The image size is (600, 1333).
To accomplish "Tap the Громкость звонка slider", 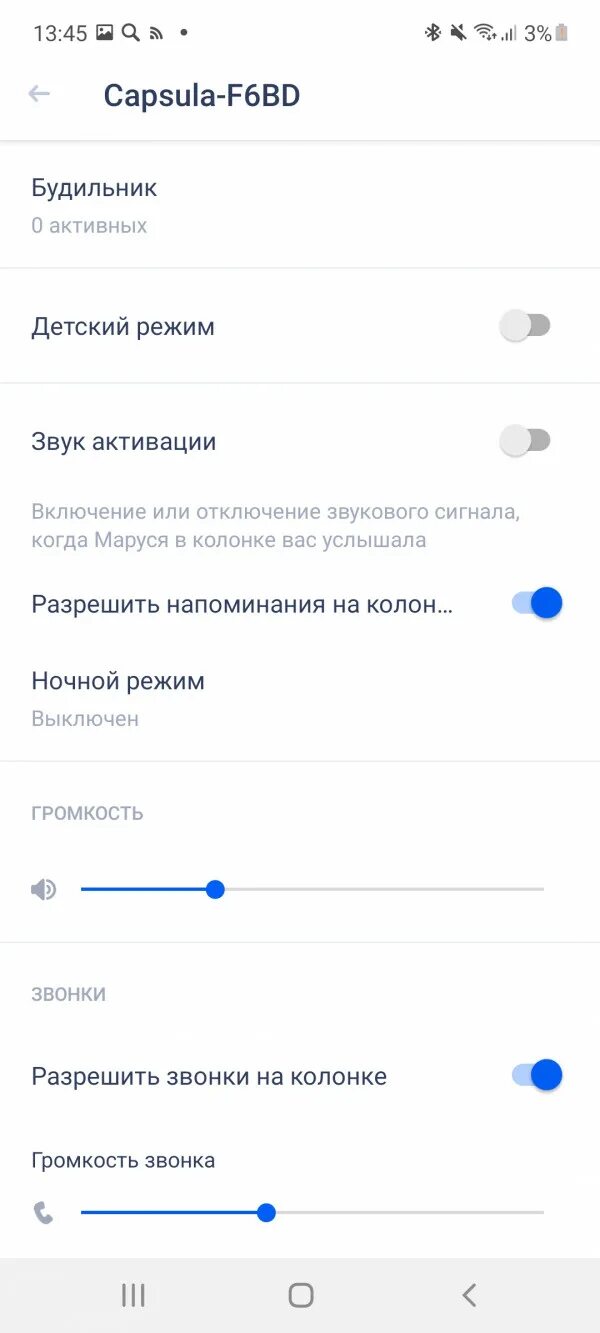I will (x=312, y=1212).
